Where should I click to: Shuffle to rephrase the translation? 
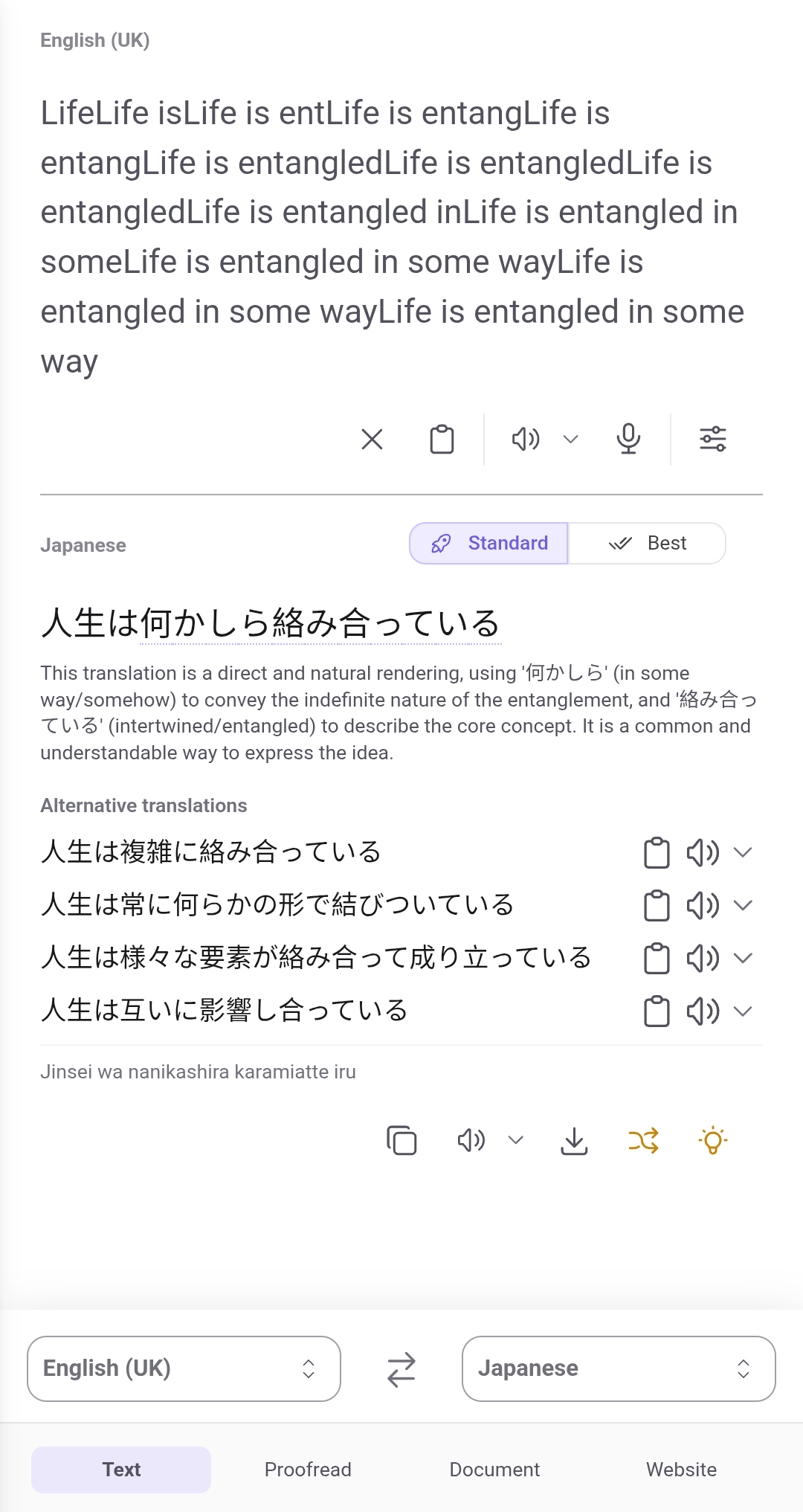point(643,1140)
